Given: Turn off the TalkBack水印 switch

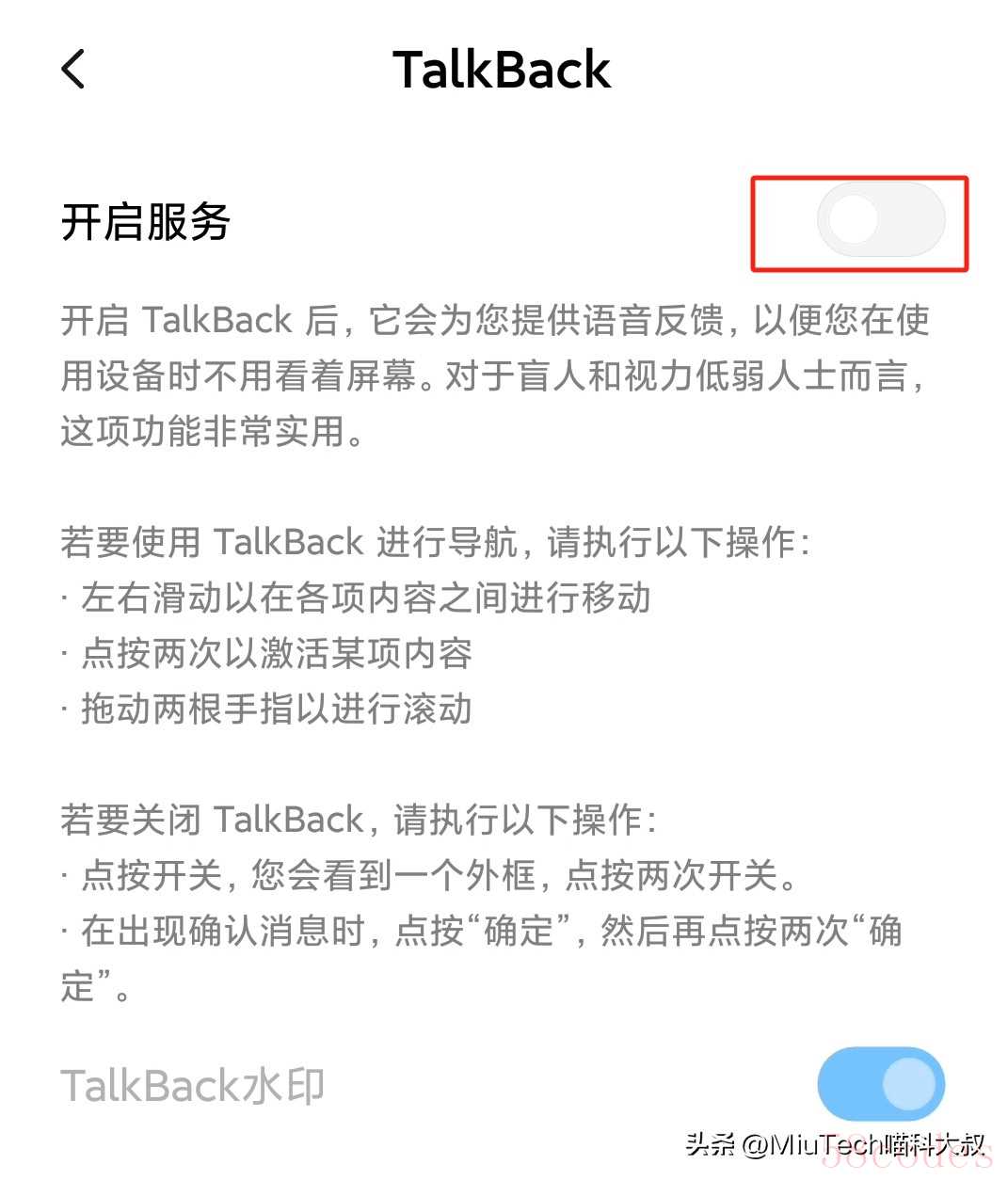Looking at the screenshot, I should click(x=879, y=1084).
